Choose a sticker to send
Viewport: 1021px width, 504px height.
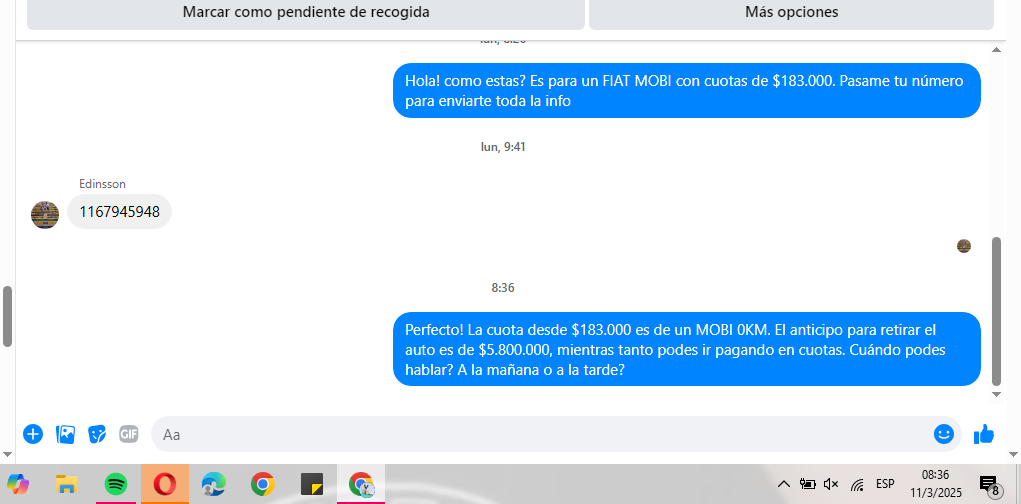(x=97, y=434)
